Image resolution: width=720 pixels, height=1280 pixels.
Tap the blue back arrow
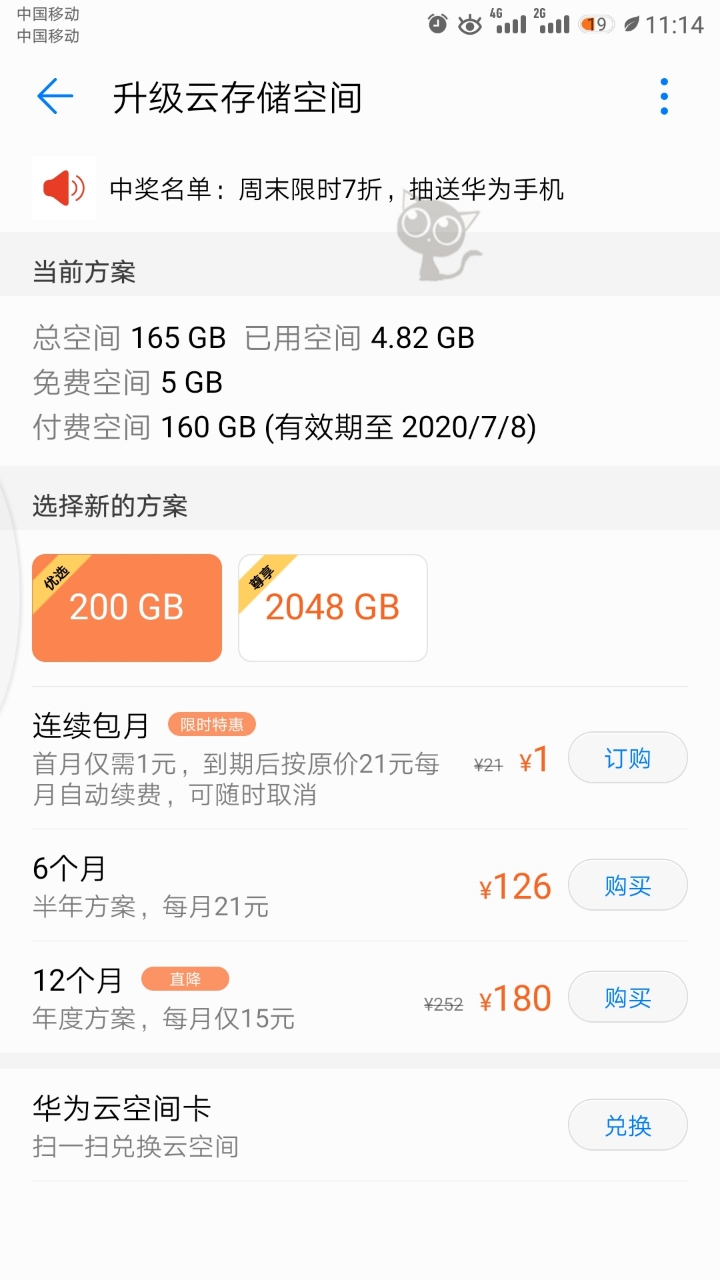pyautogui.click(x=57, y=96)
